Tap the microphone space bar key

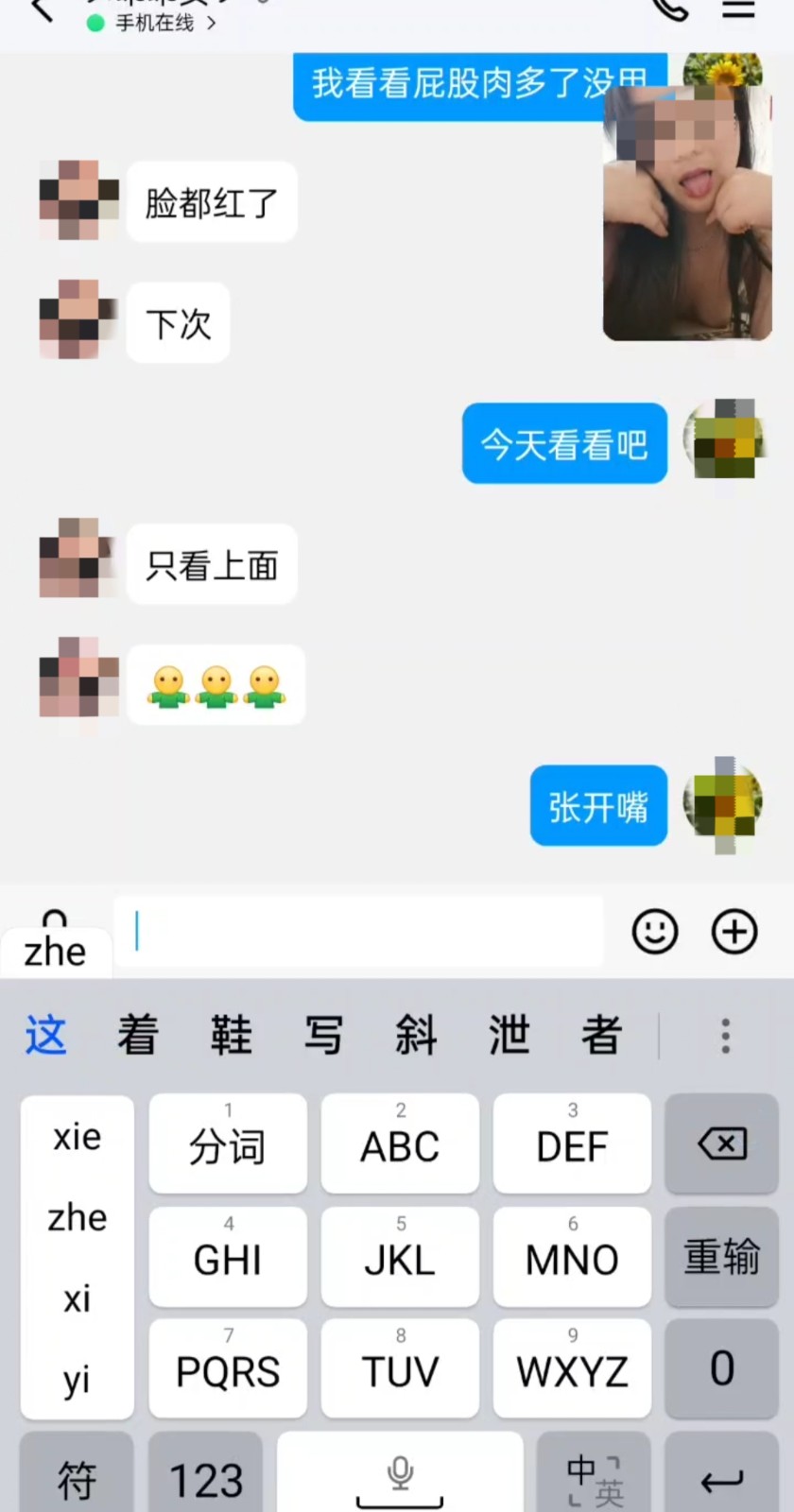(400, 1476)
